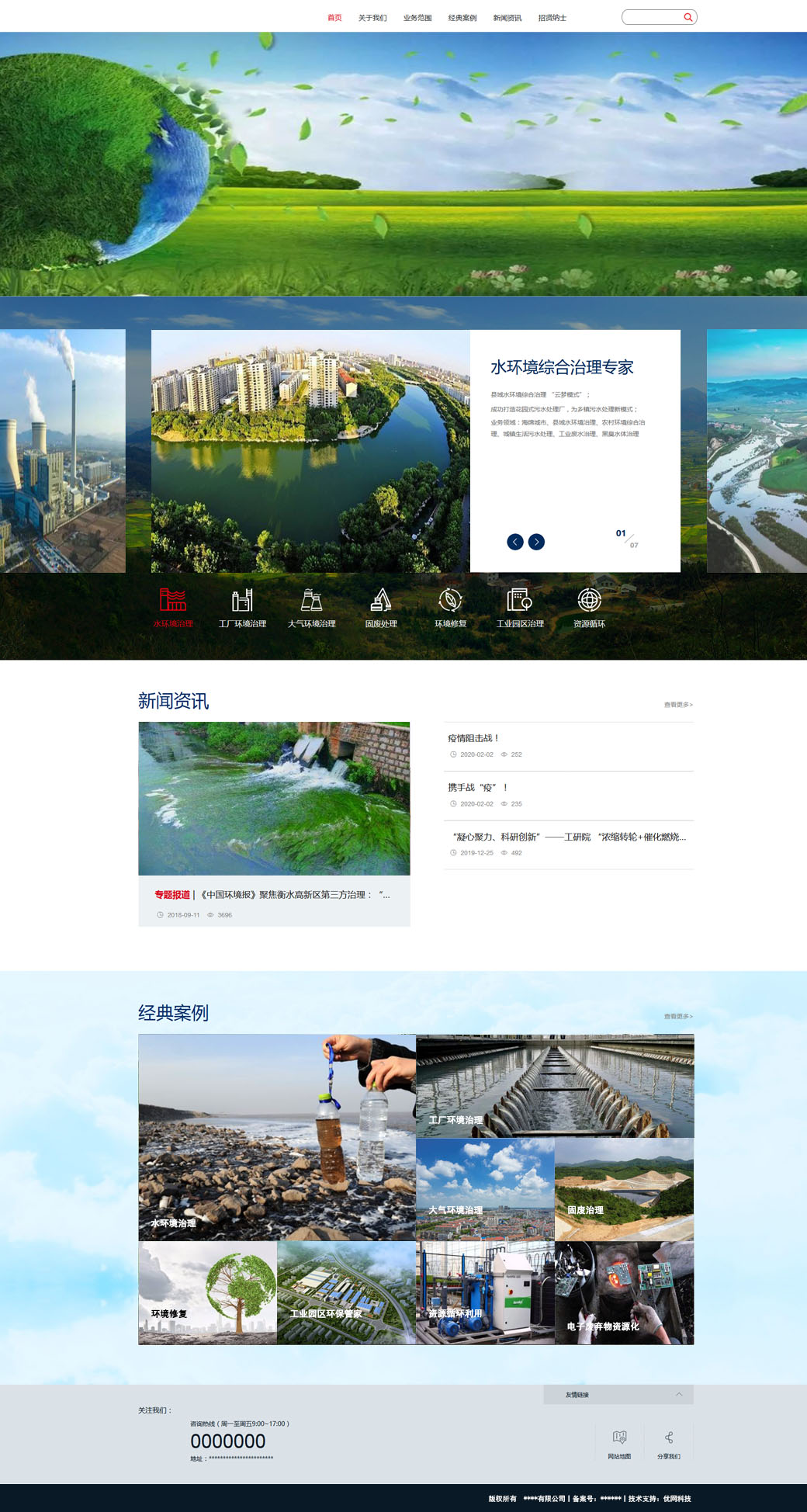Open the 大气环境治理 service icon
The width and height of the screenshot is (807, 1512).
(x=312, y=599)
